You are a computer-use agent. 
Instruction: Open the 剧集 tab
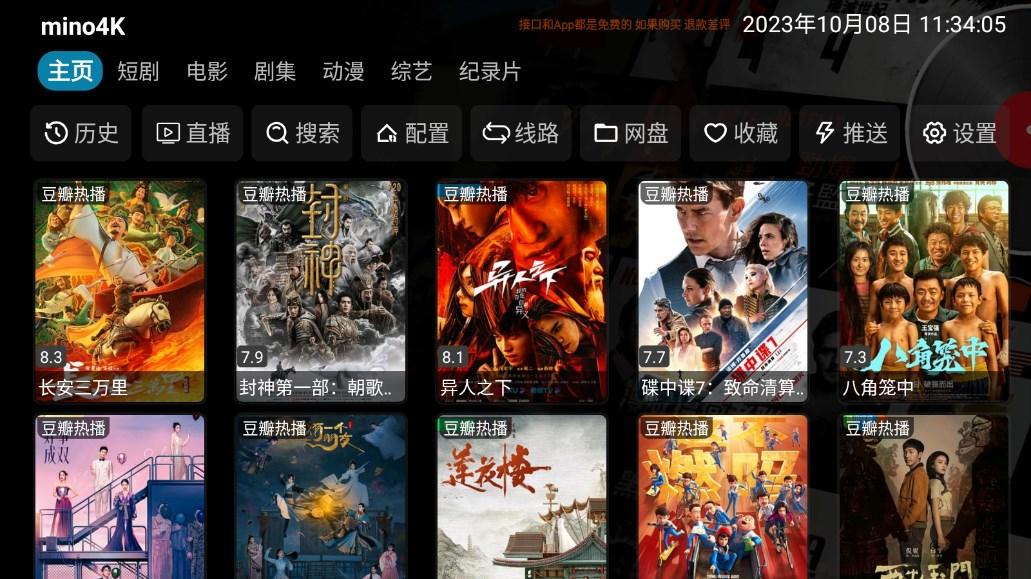(x=275, y=72)
